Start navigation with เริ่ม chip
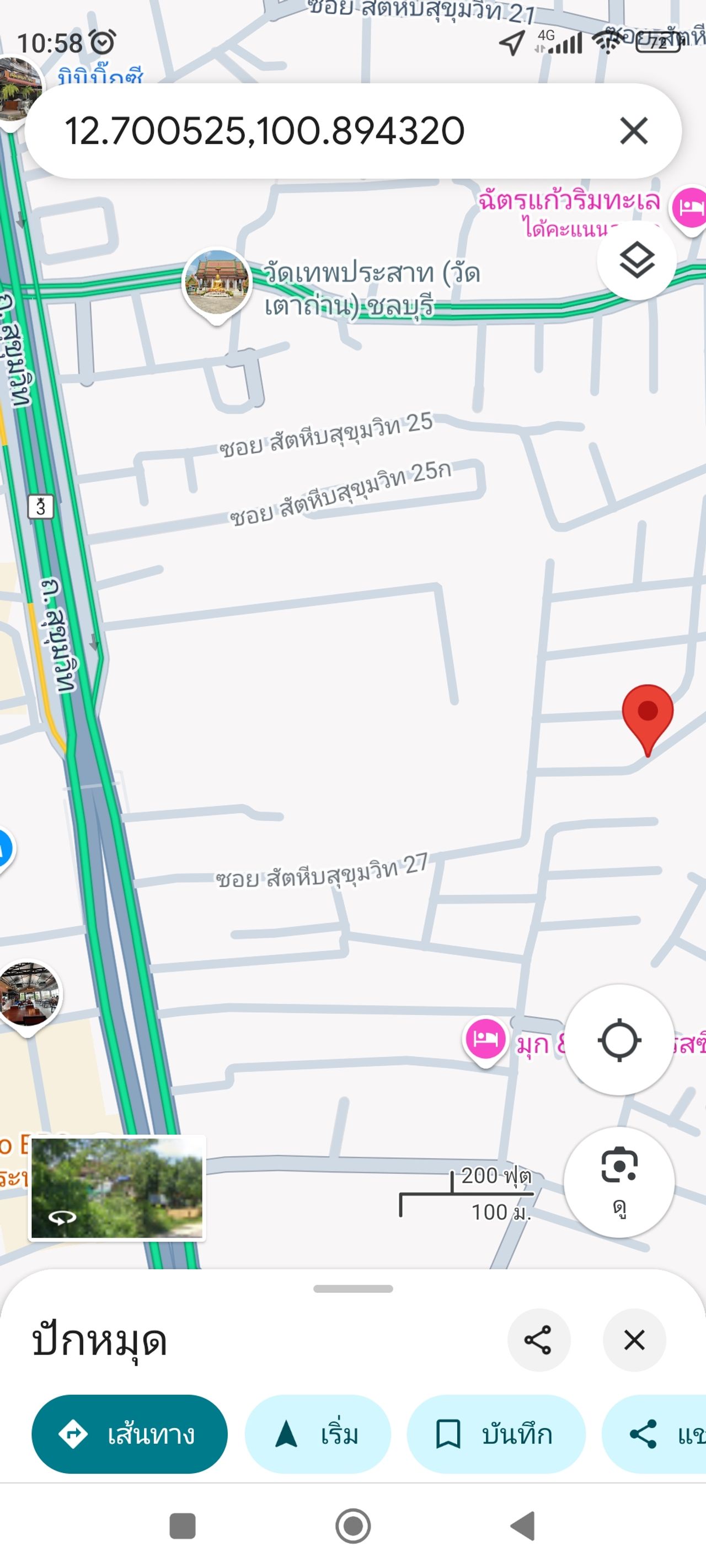This screenshot has width=706, height=1568. click(317, 1434)
